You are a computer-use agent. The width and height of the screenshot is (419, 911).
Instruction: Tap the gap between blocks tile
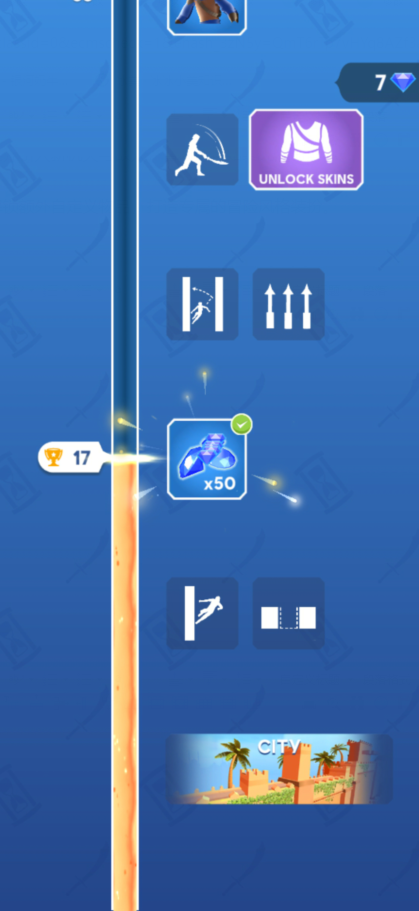click(x=288, y=614)
